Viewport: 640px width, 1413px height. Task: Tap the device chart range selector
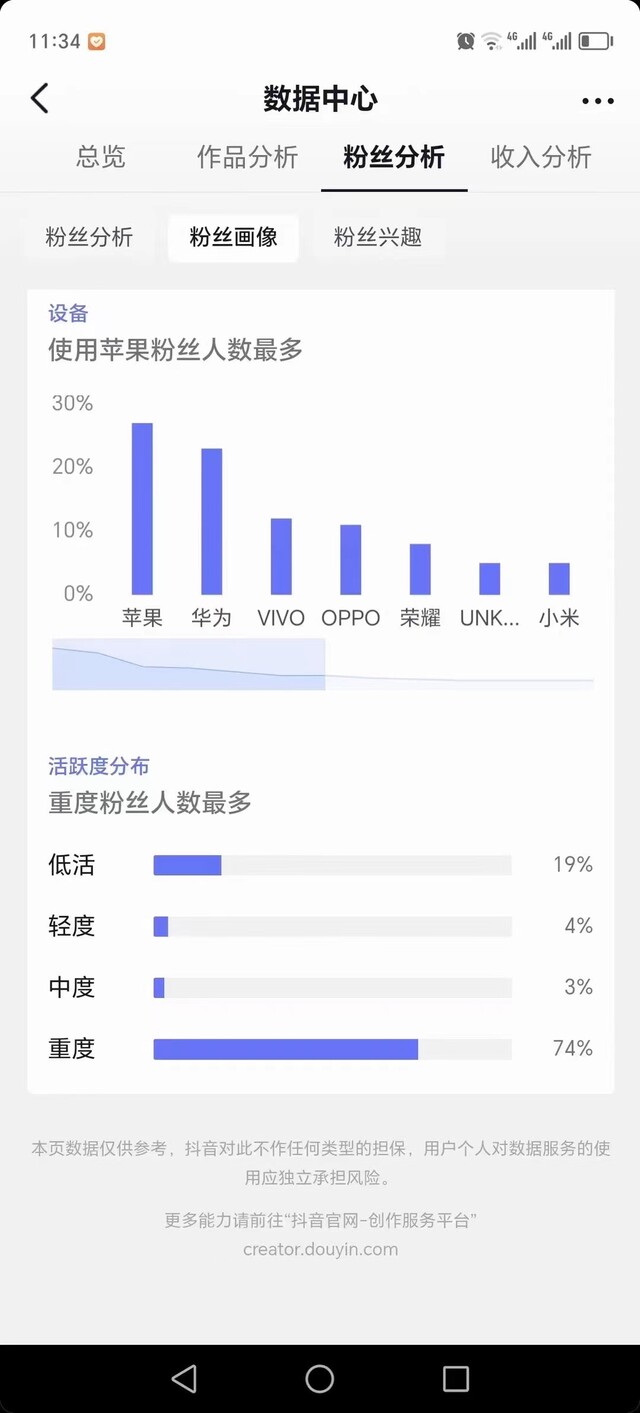pos(189,664)
